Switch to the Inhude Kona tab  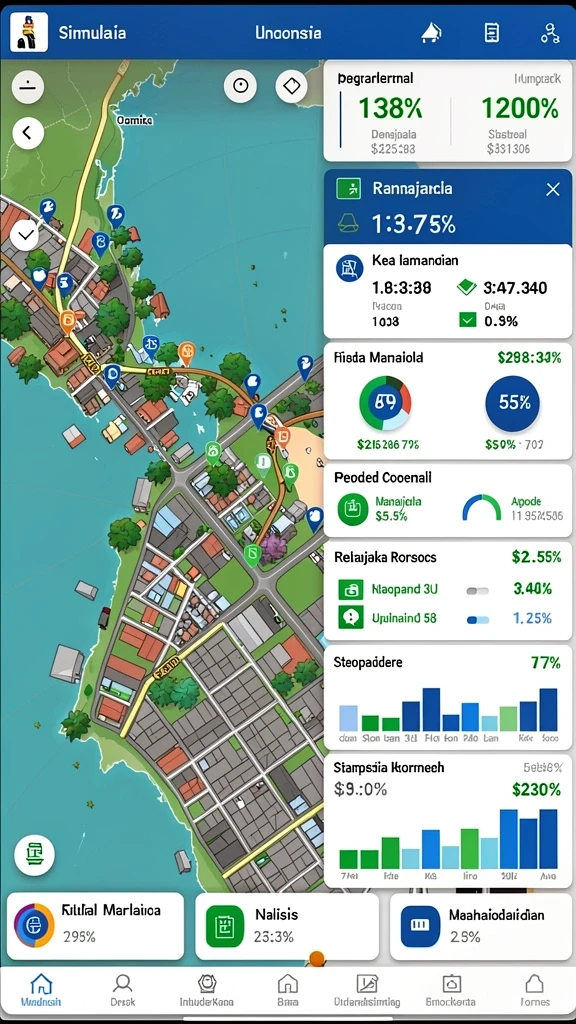(x=206, y=989)
